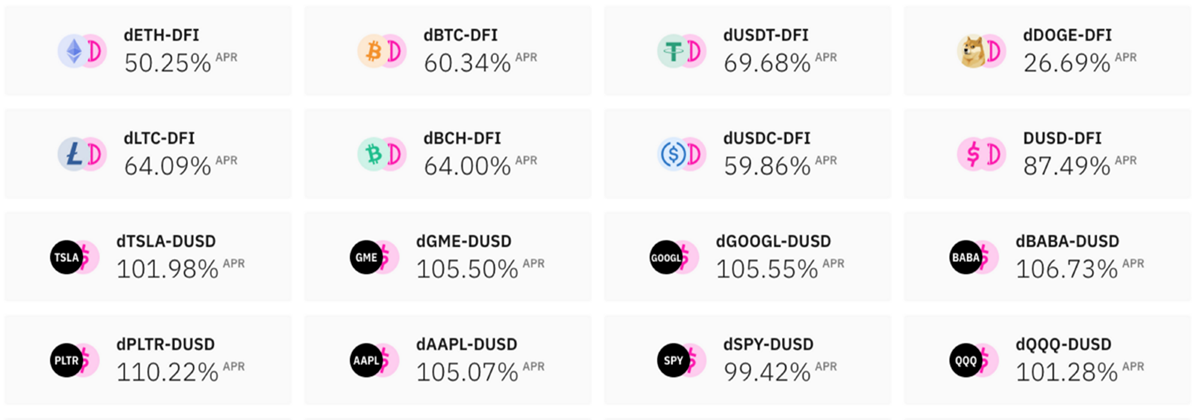Open the dLTC-DFI pool card
Viewport: 1200px width, 420px height.
coord(148,153)
